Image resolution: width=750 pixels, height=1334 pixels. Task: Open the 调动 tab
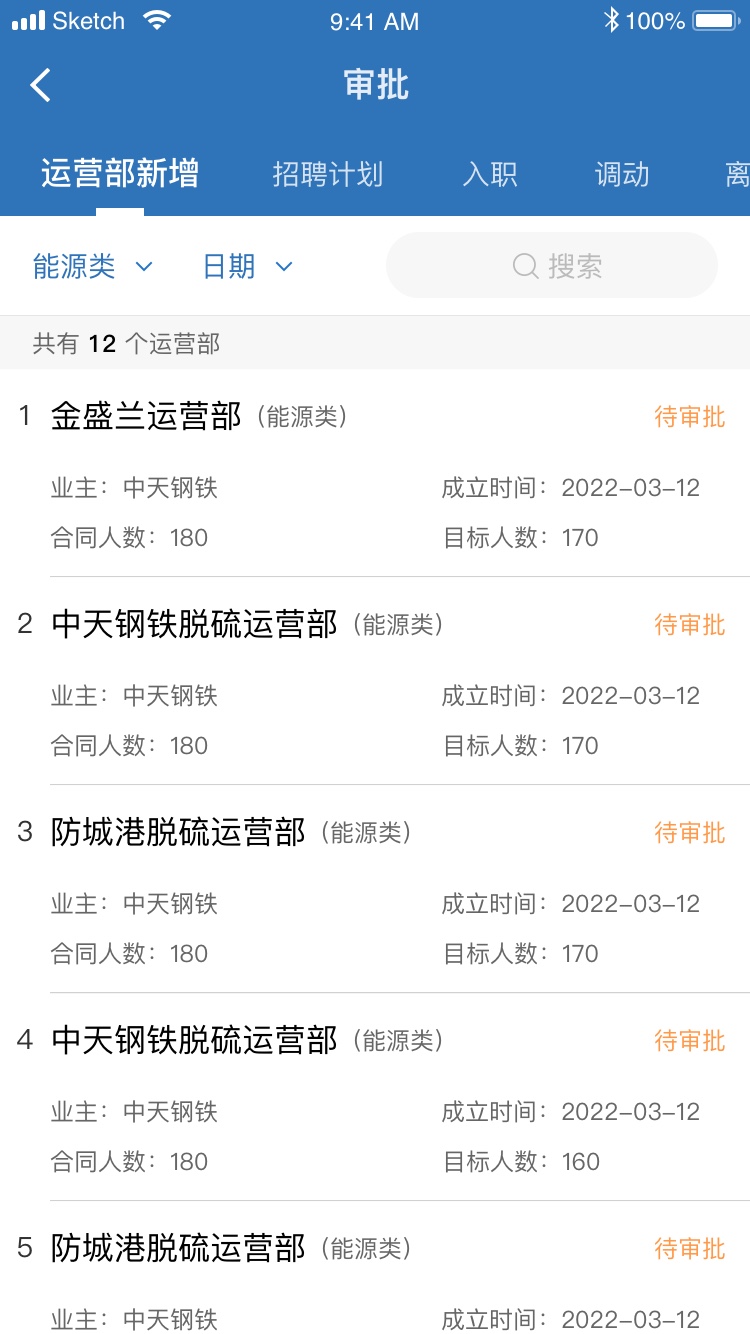622,174
